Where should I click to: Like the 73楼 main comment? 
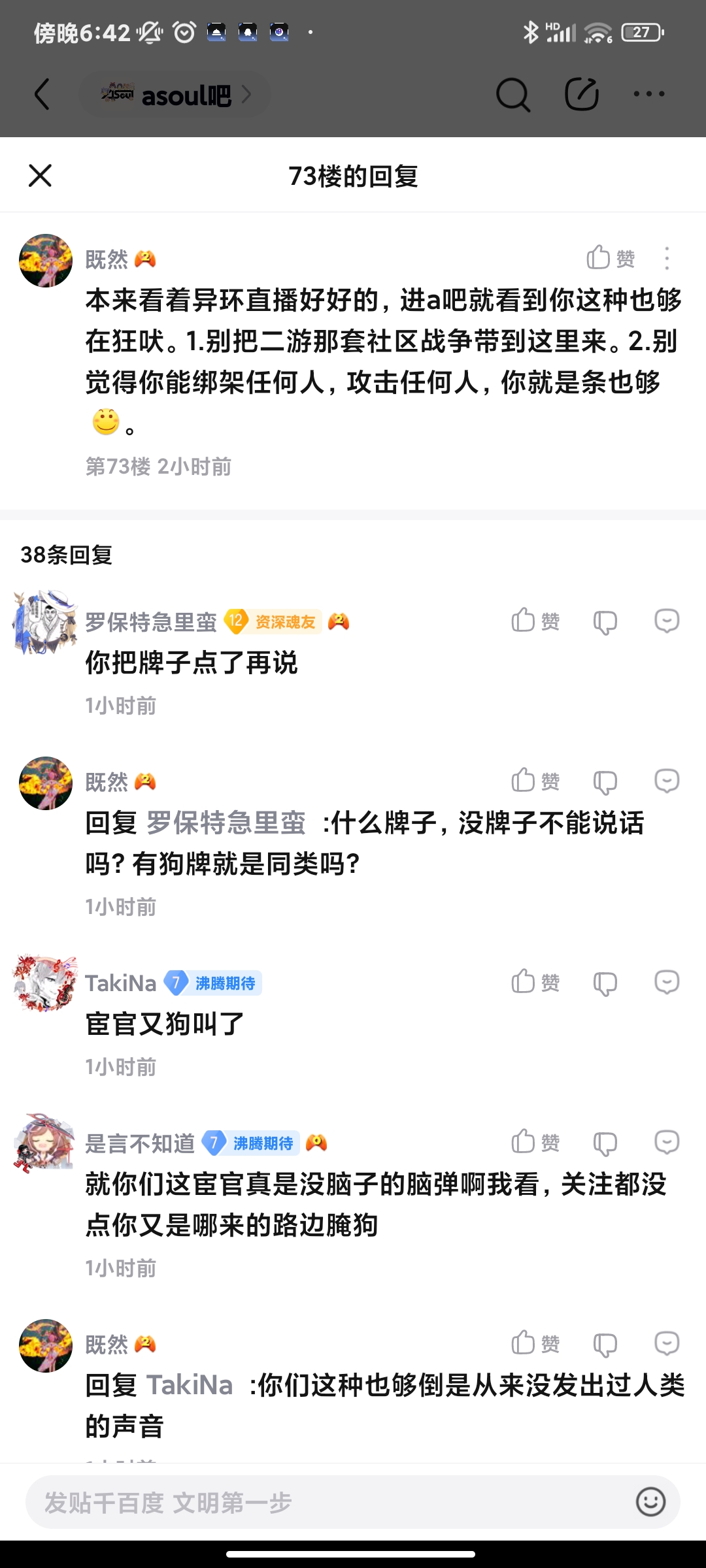point(609,258)
